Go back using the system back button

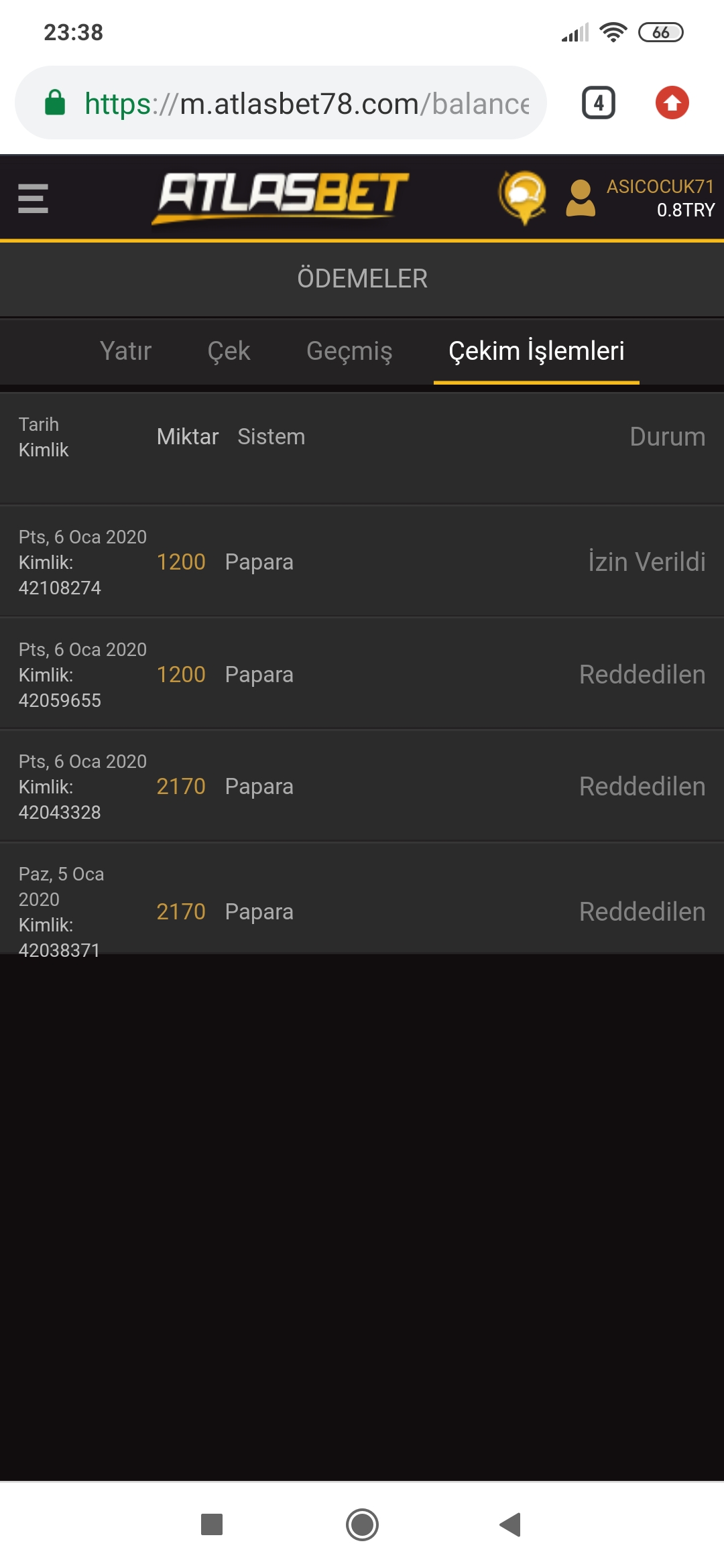coord(511,1524)
